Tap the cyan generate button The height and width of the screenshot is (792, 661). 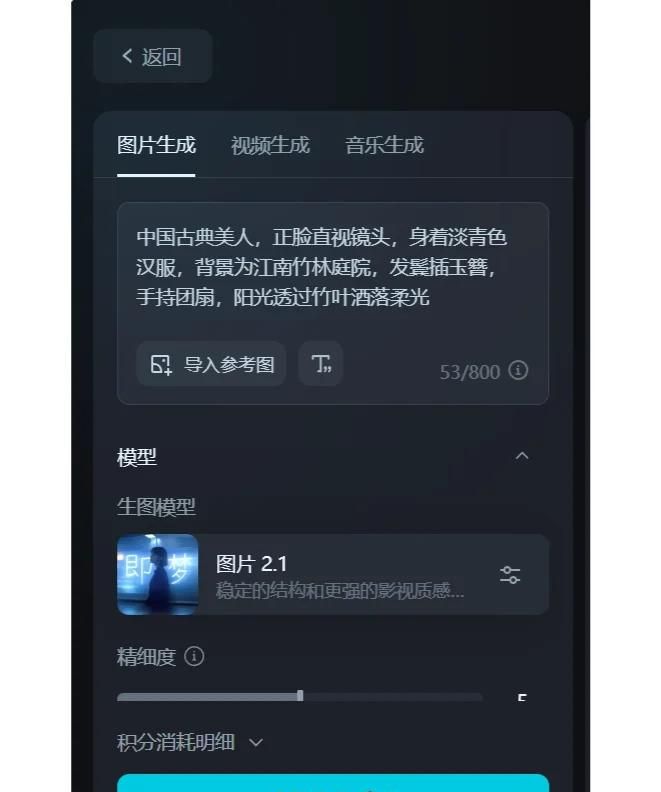(332, 783)
